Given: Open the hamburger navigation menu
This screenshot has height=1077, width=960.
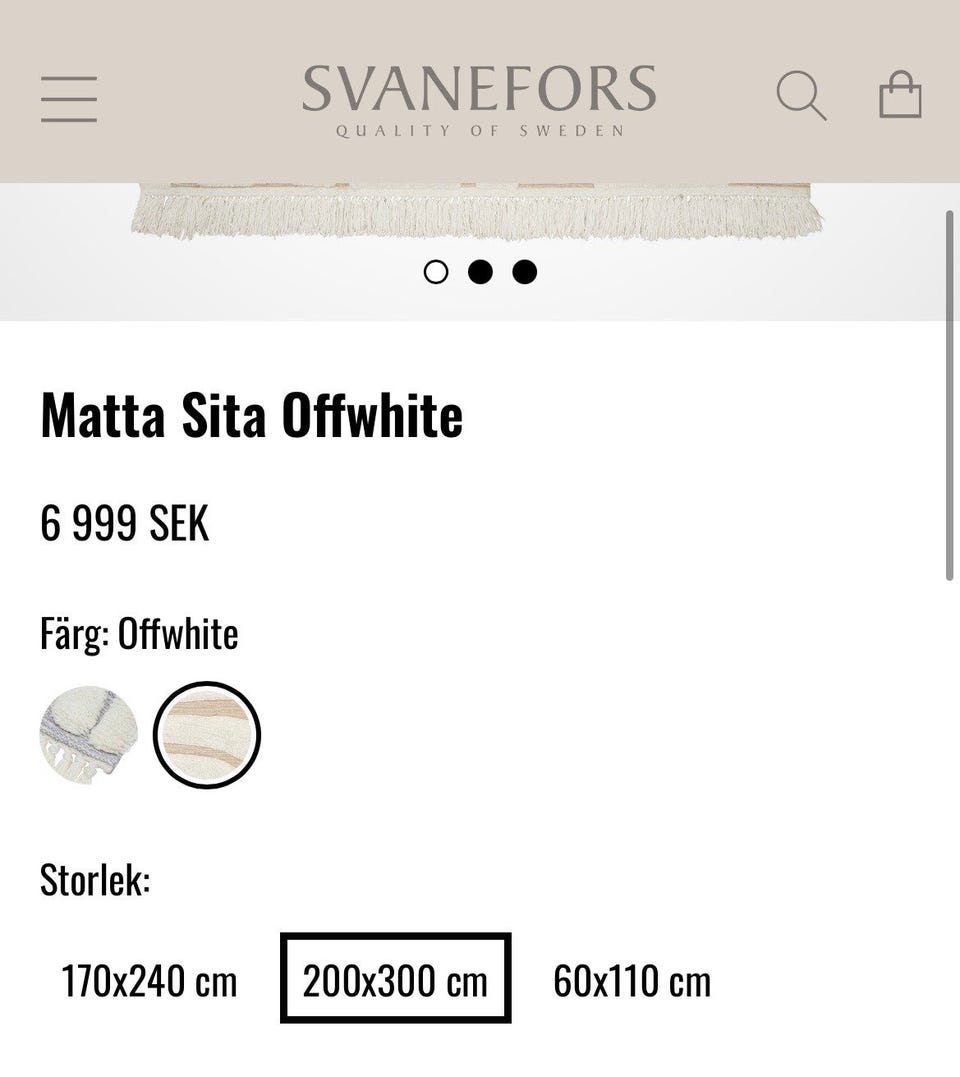Looking at the screenshot, I should click(x=69, y=99).
